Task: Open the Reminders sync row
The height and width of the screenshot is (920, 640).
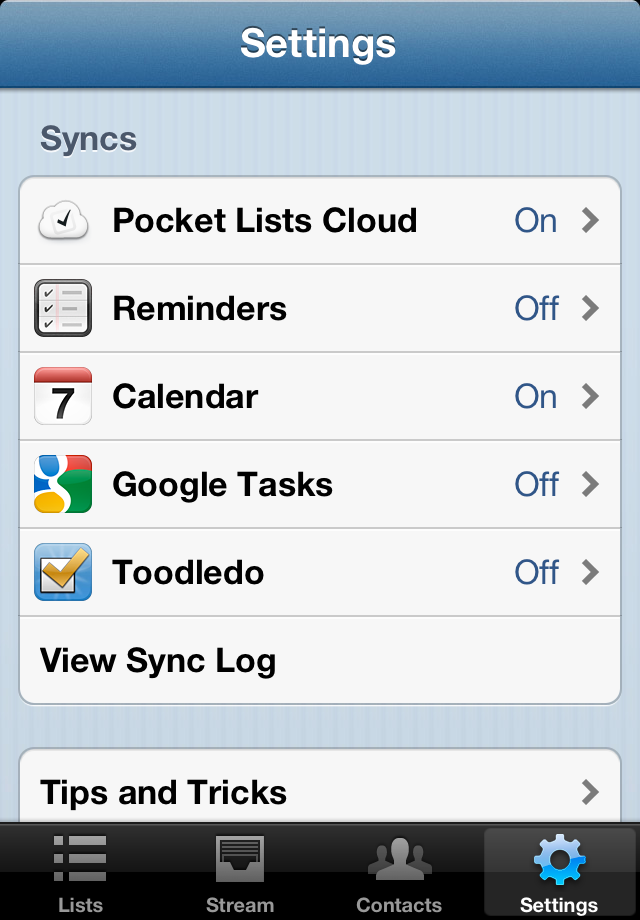Action: [320, 309]
